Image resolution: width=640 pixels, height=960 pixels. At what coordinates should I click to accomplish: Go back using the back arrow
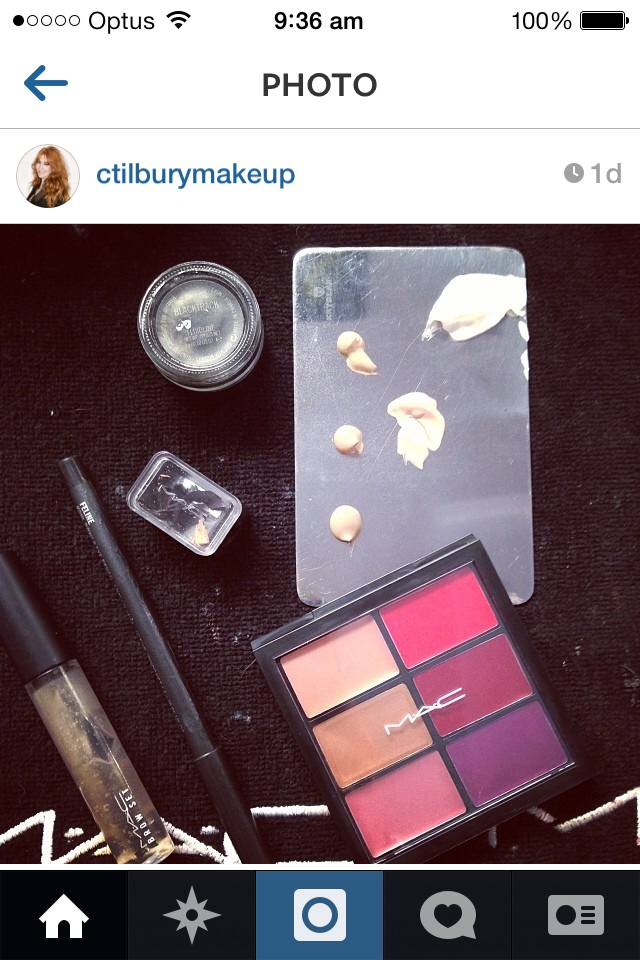(x=46, y=84)
